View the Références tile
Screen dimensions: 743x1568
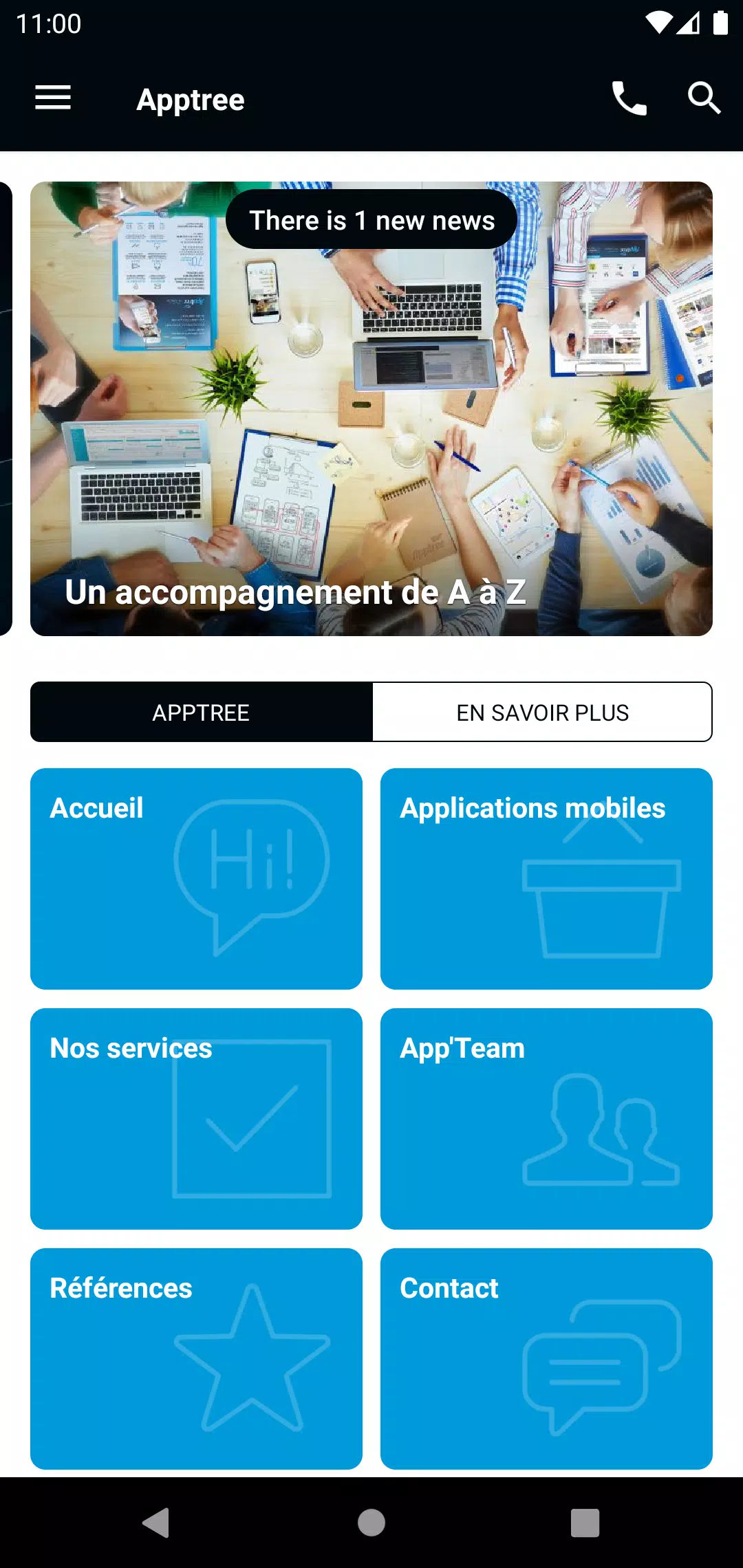196,1359
